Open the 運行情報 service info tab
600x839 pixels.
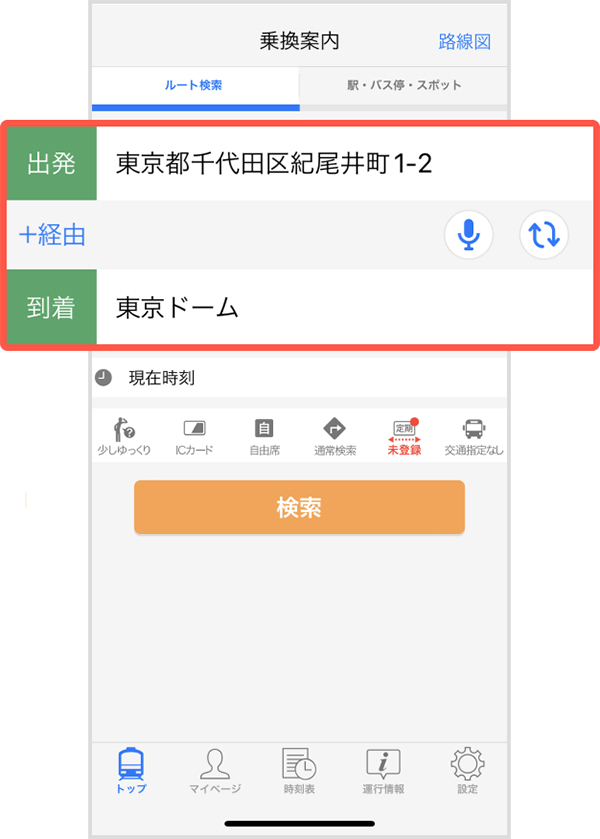pos(383,770)
